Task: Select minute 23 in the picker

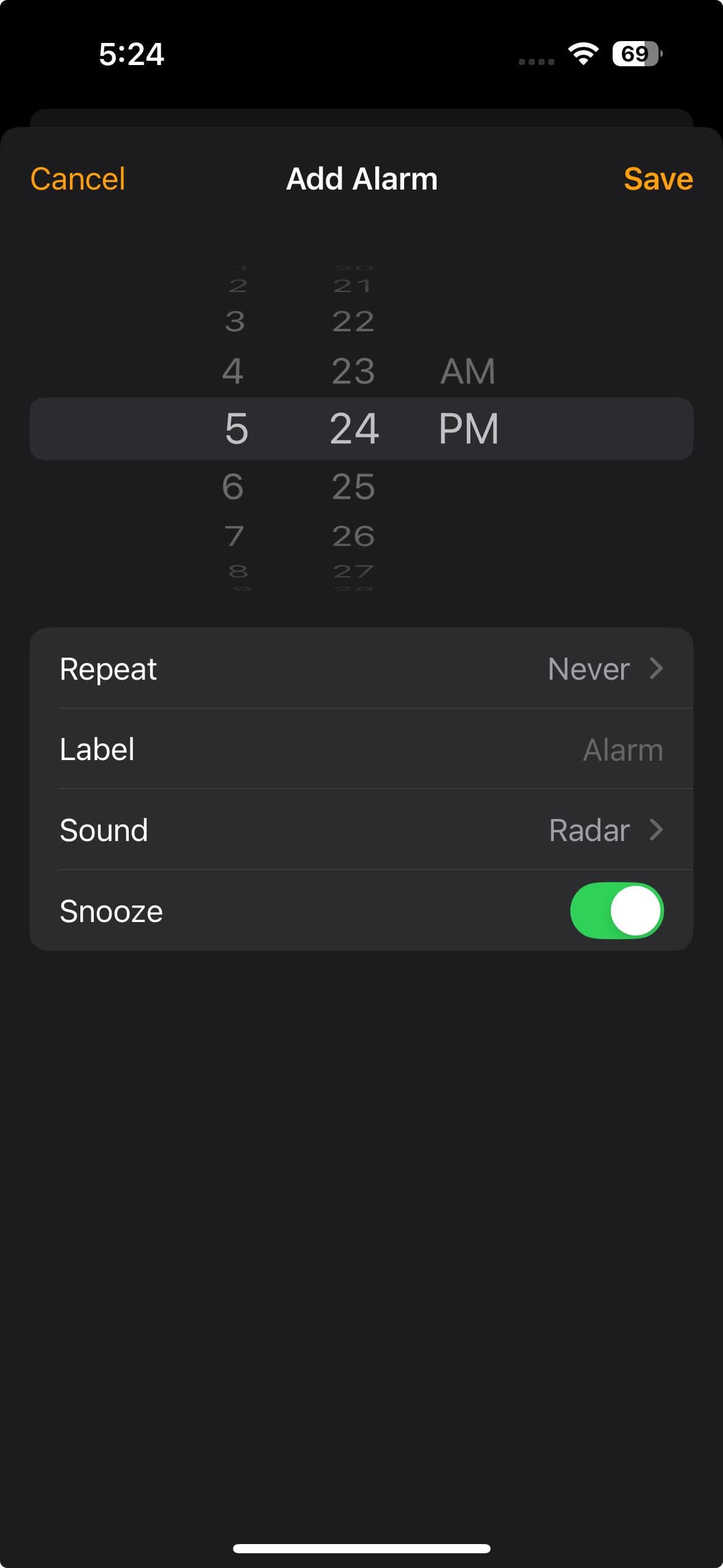Action: click(353, 371)
